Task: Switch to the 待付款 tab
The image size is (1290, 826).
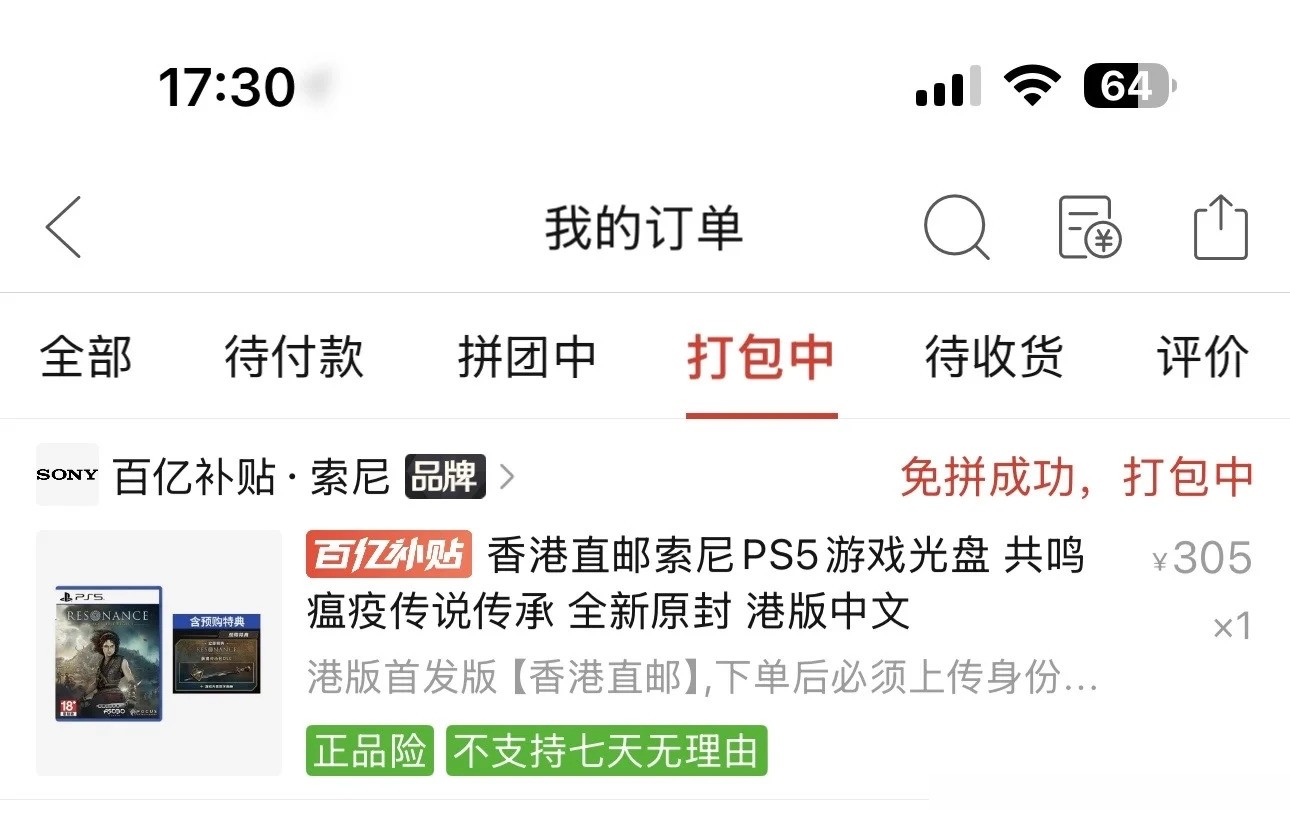Action: pyautogui.click(x=294, y=357)
